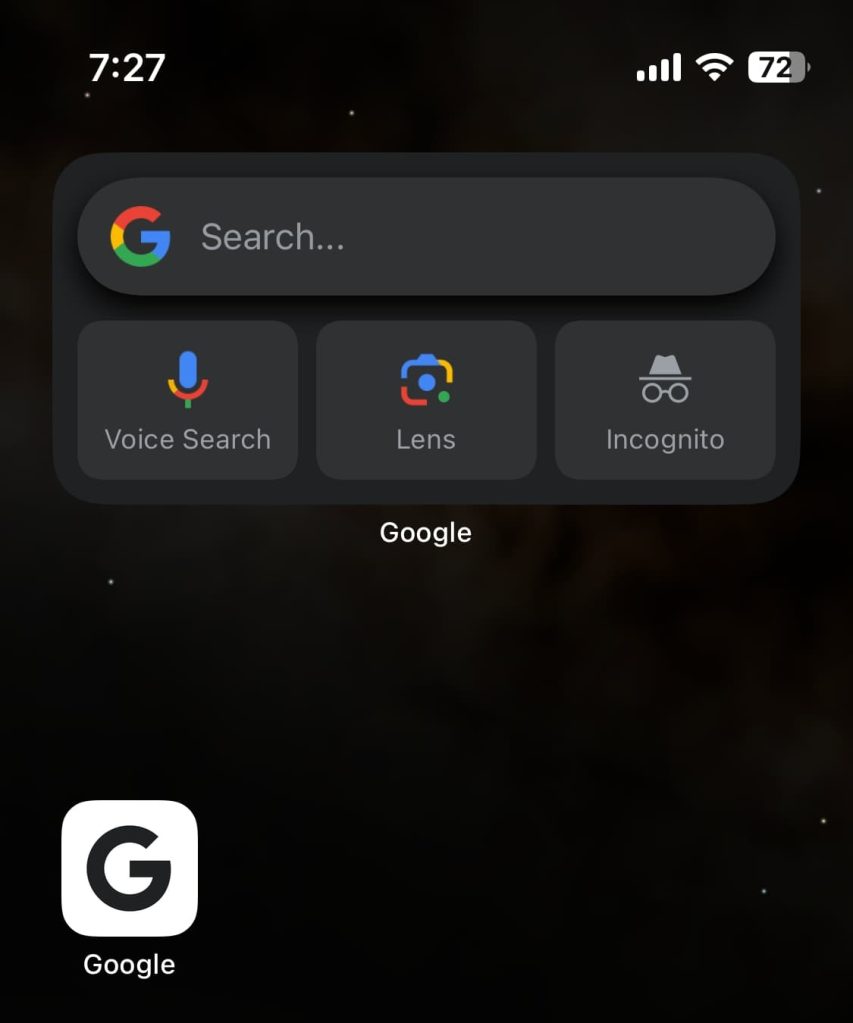Image resolution: width=853 pixels, height=1023 pixels.
Task: Start a private session via Incognito tile
Action: pyautogui.click(x=664, y=400)
